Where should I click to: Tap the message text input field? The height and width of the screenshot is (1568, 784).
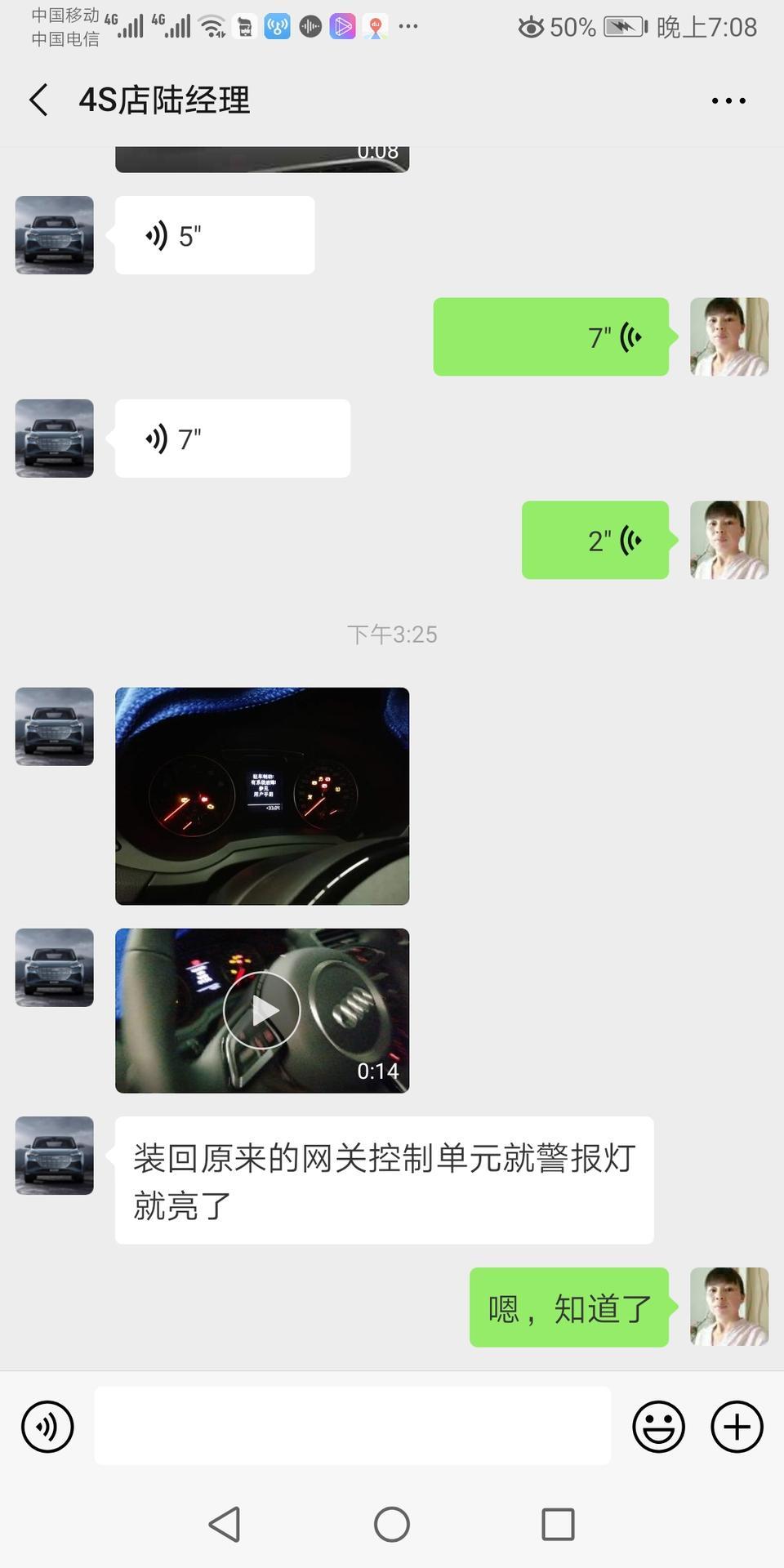(353, 1425)
